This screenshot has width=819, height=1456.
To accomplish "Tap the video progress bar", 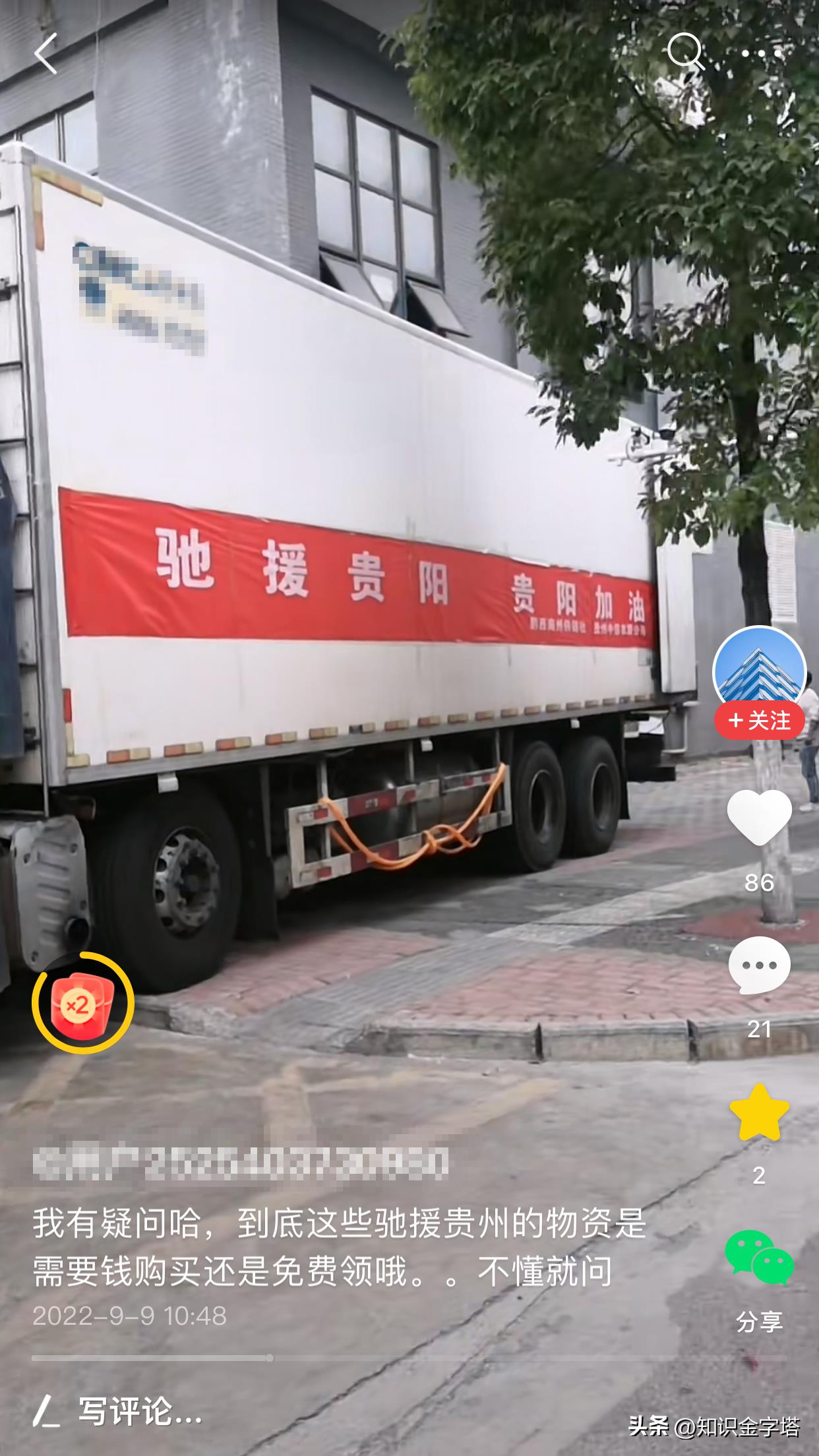I will pyautogui.click(x=409, y=1358).
